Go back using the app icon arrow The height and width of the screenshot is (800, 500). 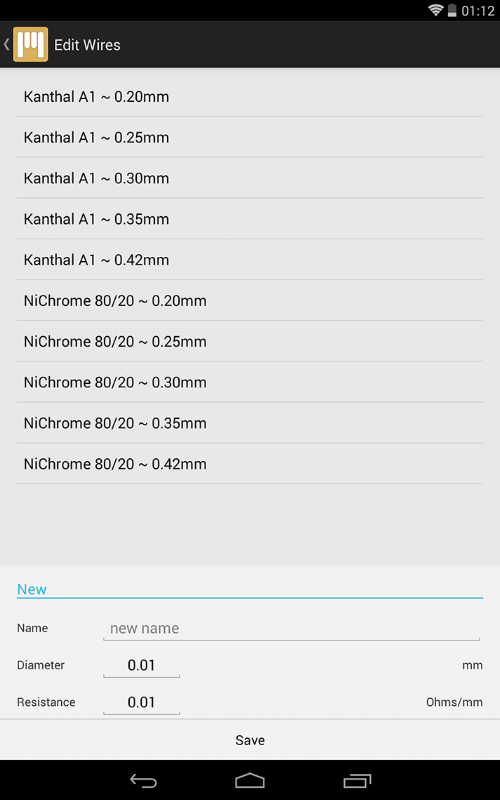coord(26,44)
